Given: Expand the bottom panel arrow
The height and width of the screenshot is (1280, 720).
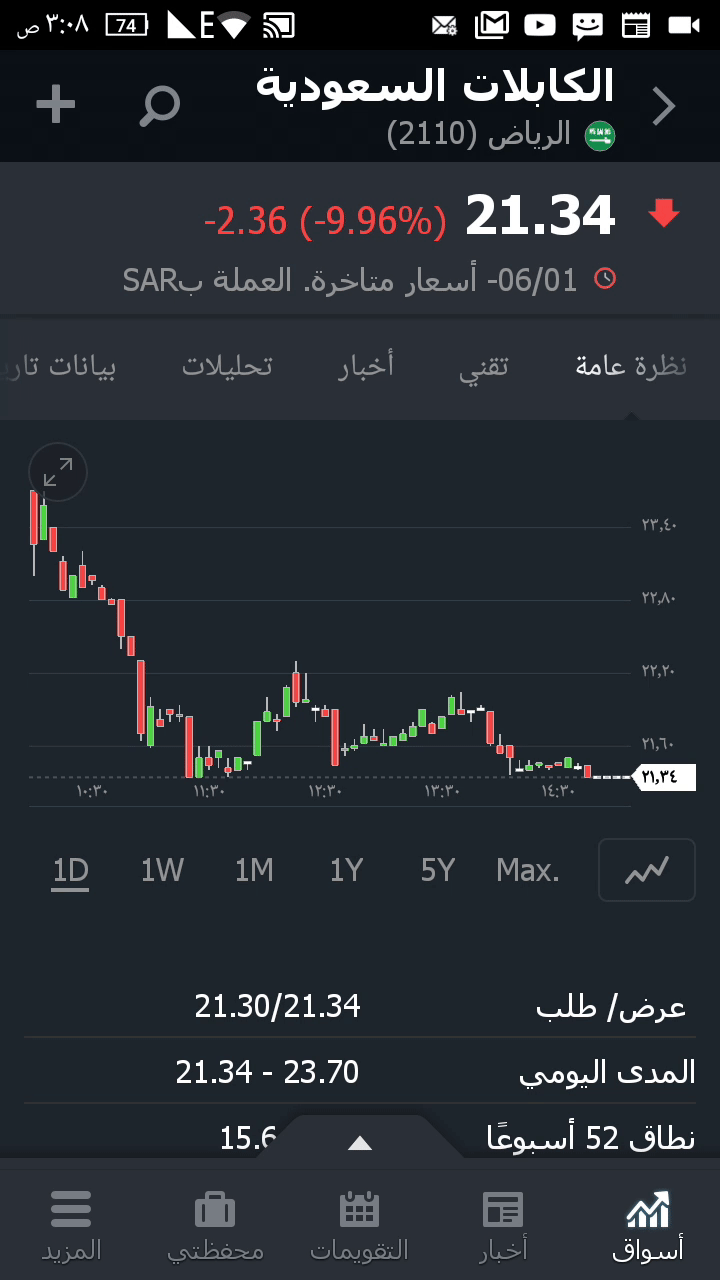Looking at the screenshot, I should (359, 1143).
